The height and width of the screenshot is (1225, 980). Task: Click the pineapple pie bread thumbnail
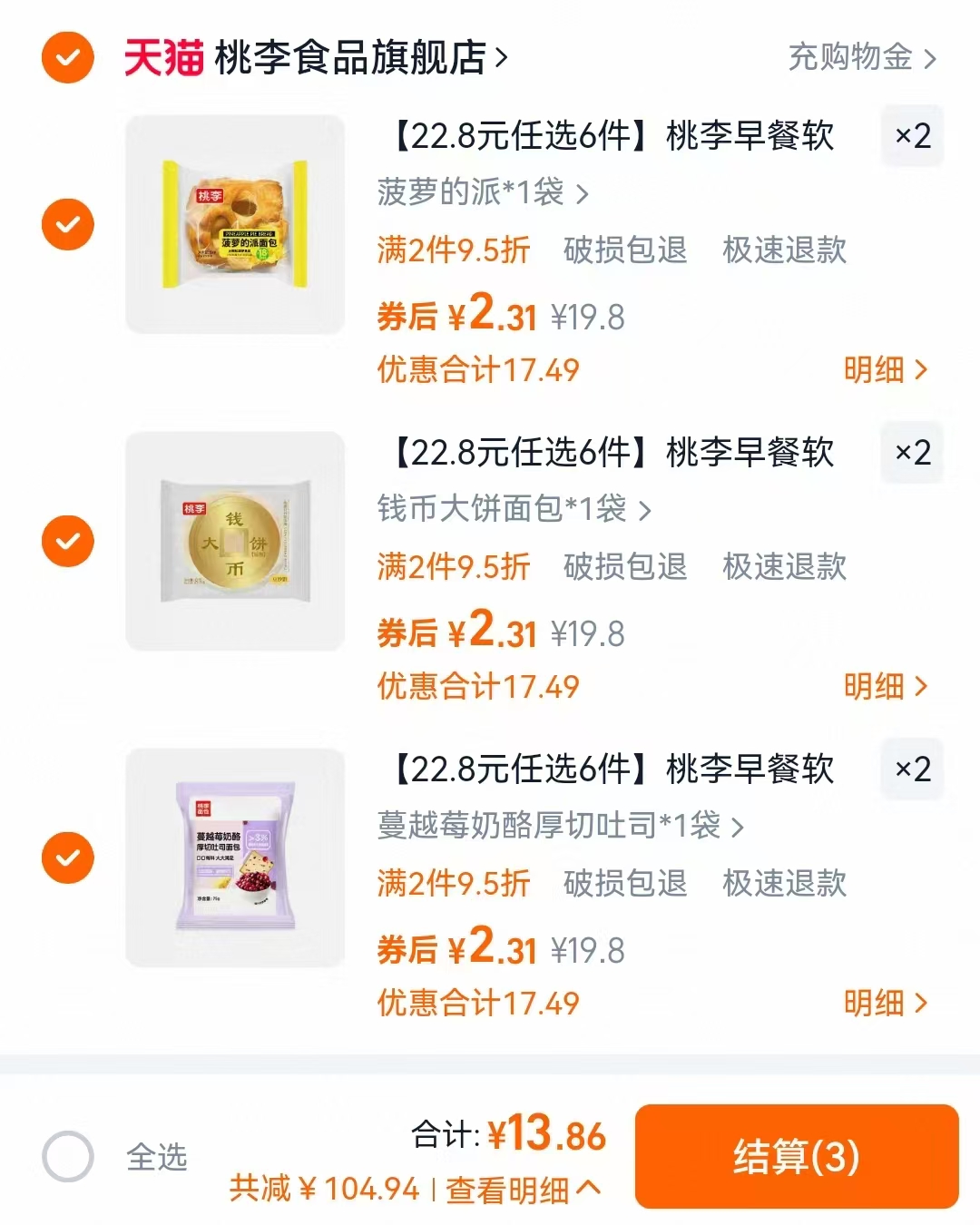pos(234,222)
